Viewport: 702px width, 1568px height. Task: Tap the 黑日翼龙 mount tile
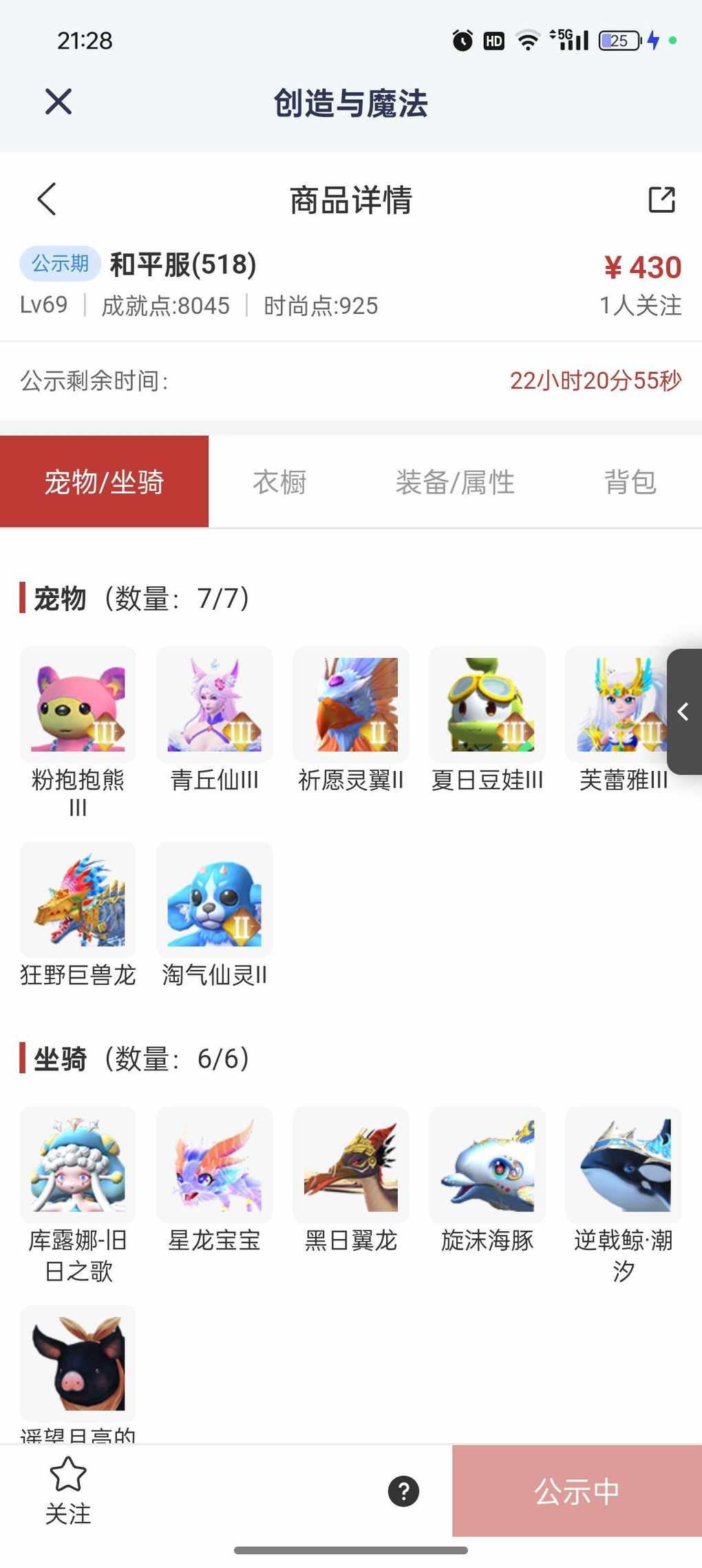pyautogui.click(x=350, y=1165)
